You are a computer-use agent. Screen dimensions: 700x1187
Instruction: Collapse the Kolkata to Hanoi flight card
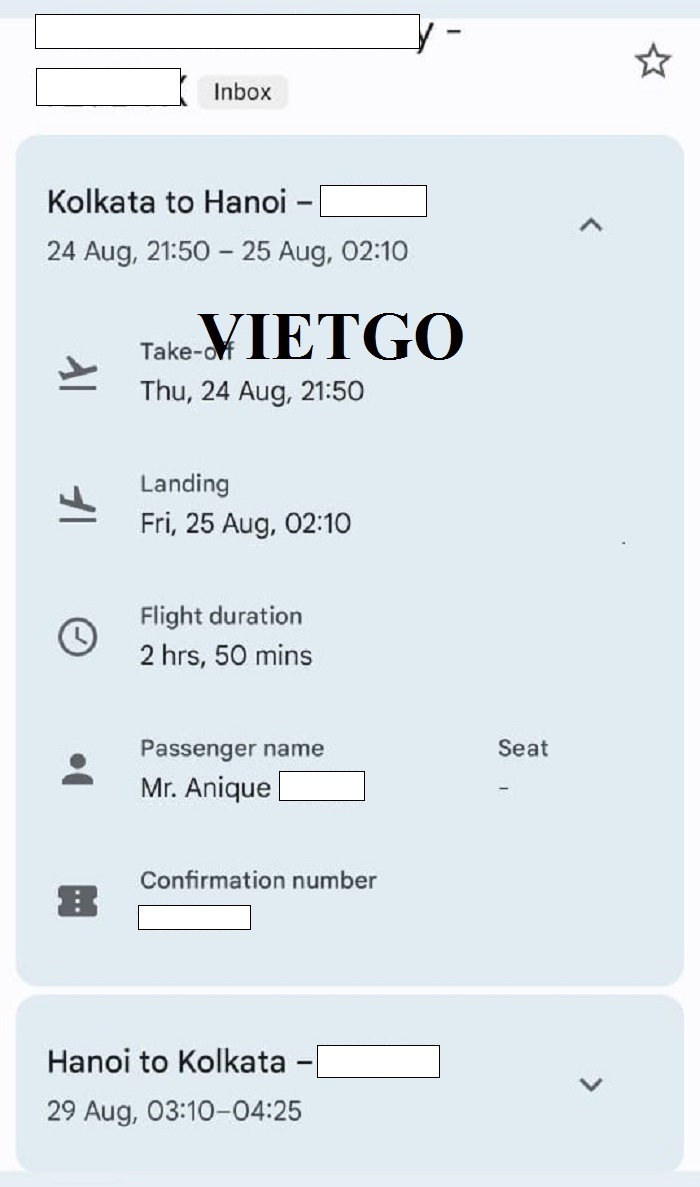pos(590,225)
